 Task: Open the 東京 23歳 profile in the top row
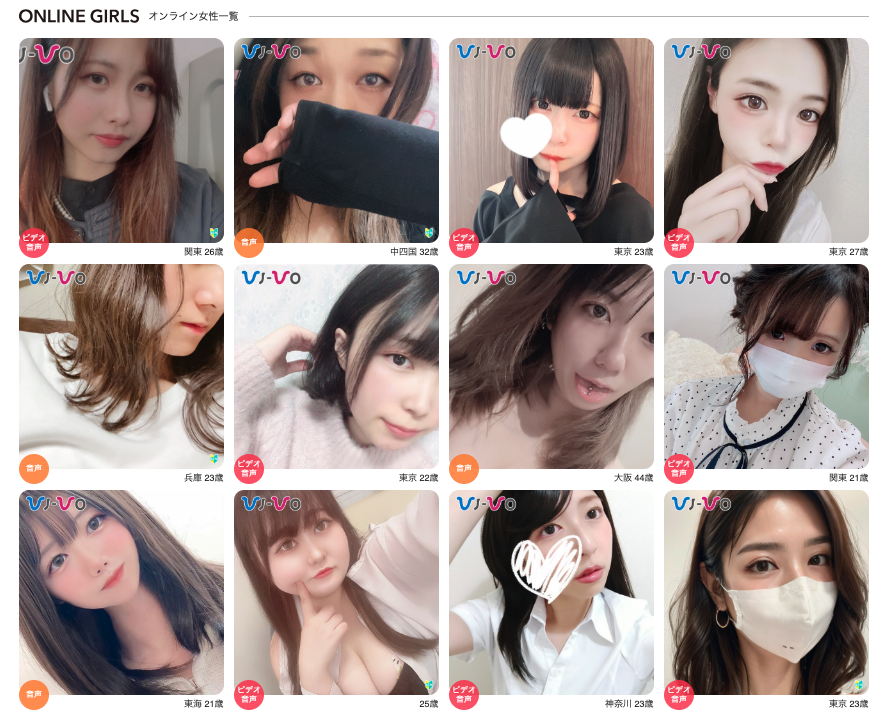[x=551, y=140]
